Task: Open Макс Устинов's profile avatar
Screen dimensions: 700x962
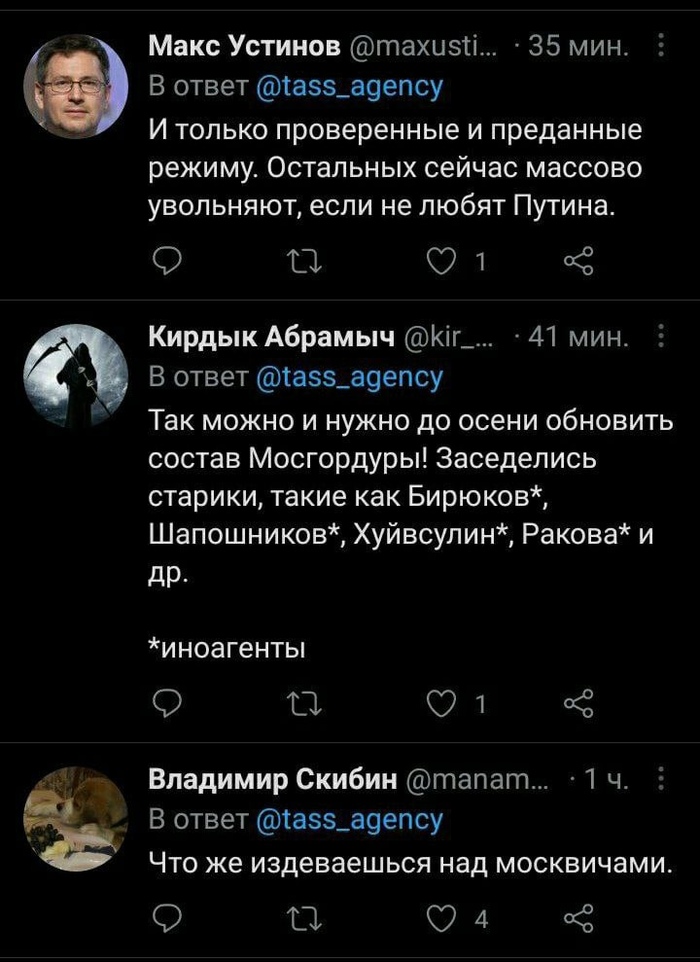Action: 76,84
